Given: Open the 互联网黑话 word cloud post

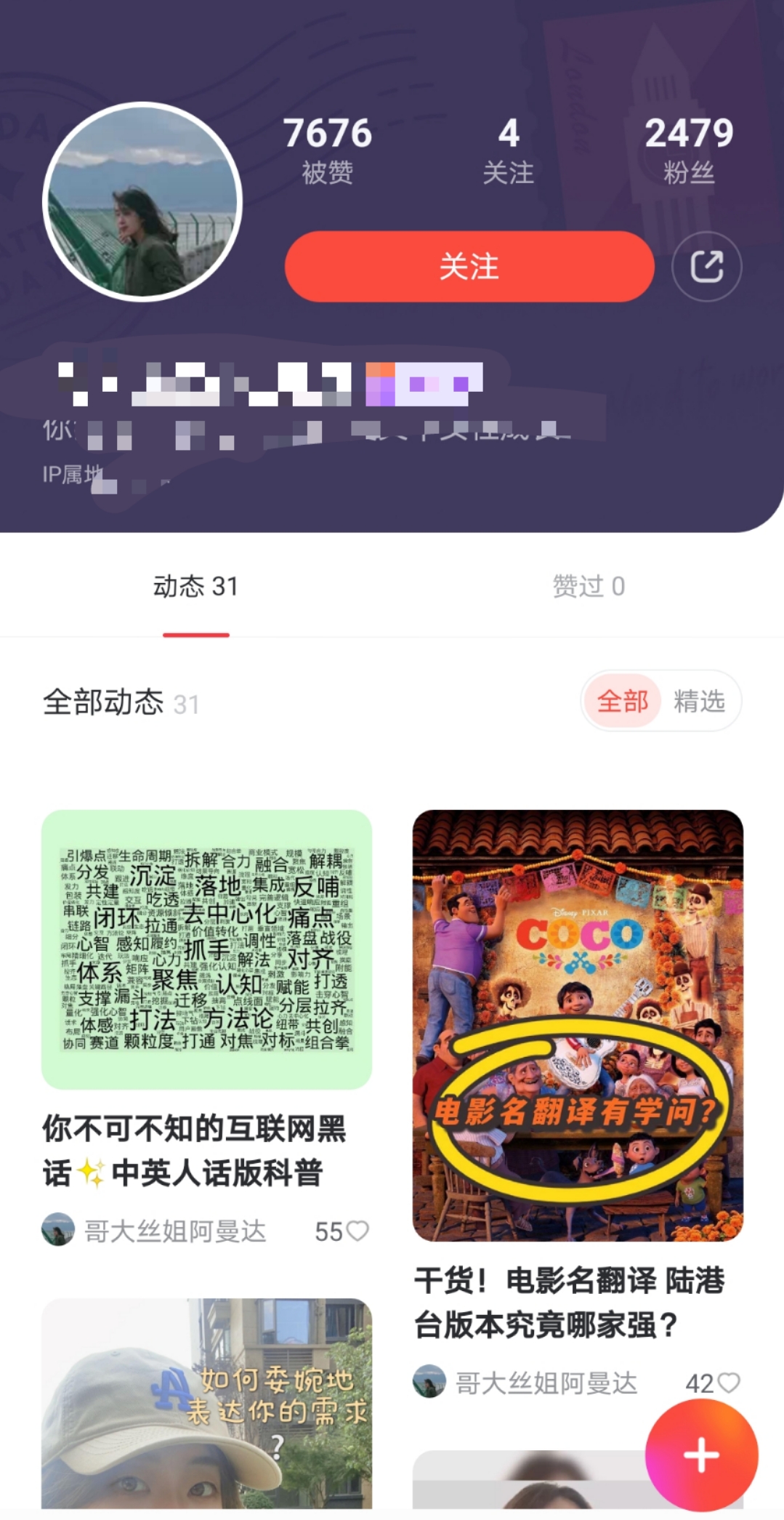Looking at the screenshot, I should pos(206,949).
